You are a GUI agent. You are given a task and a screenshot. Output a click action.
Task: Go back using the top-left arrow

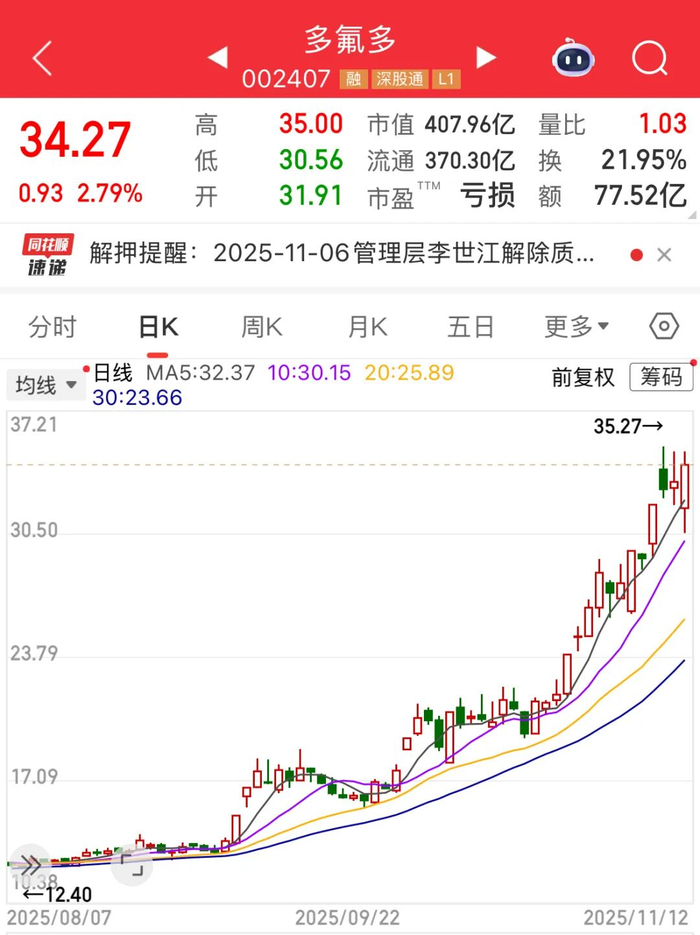pos(42,59)
